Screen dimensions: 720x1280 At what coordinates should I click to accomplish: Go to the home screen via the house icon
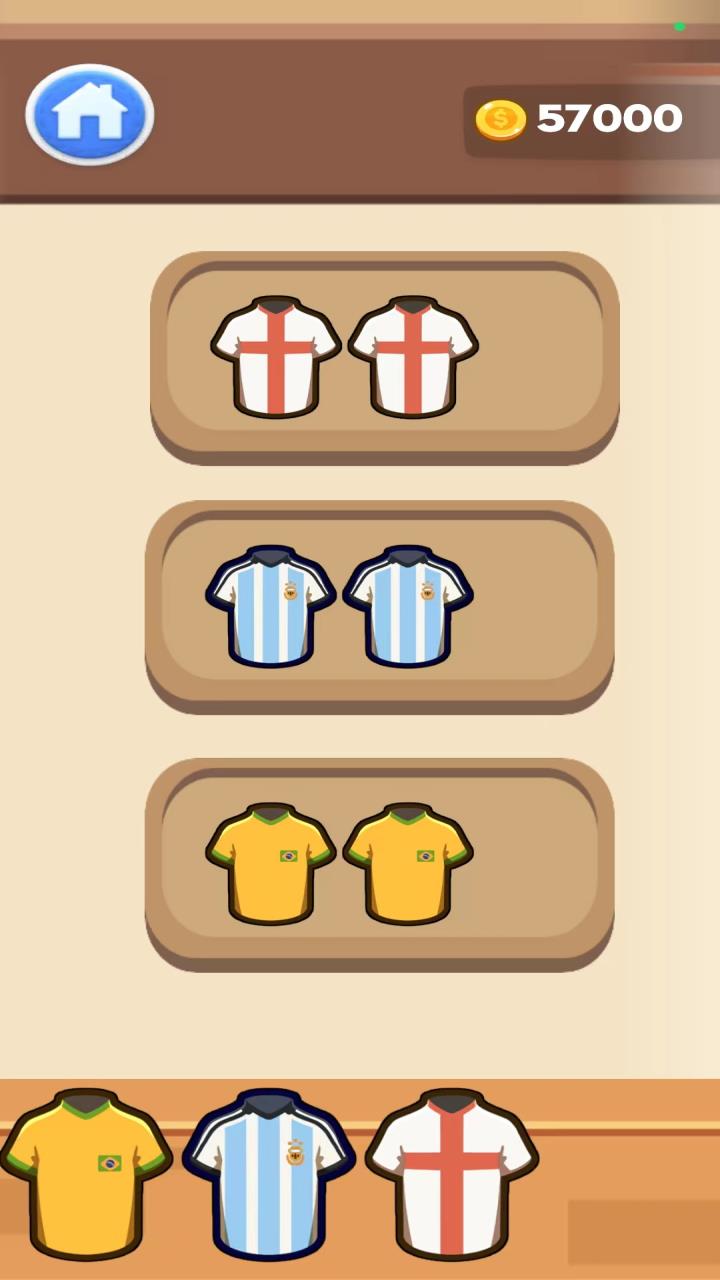click(x=90, y=115)
